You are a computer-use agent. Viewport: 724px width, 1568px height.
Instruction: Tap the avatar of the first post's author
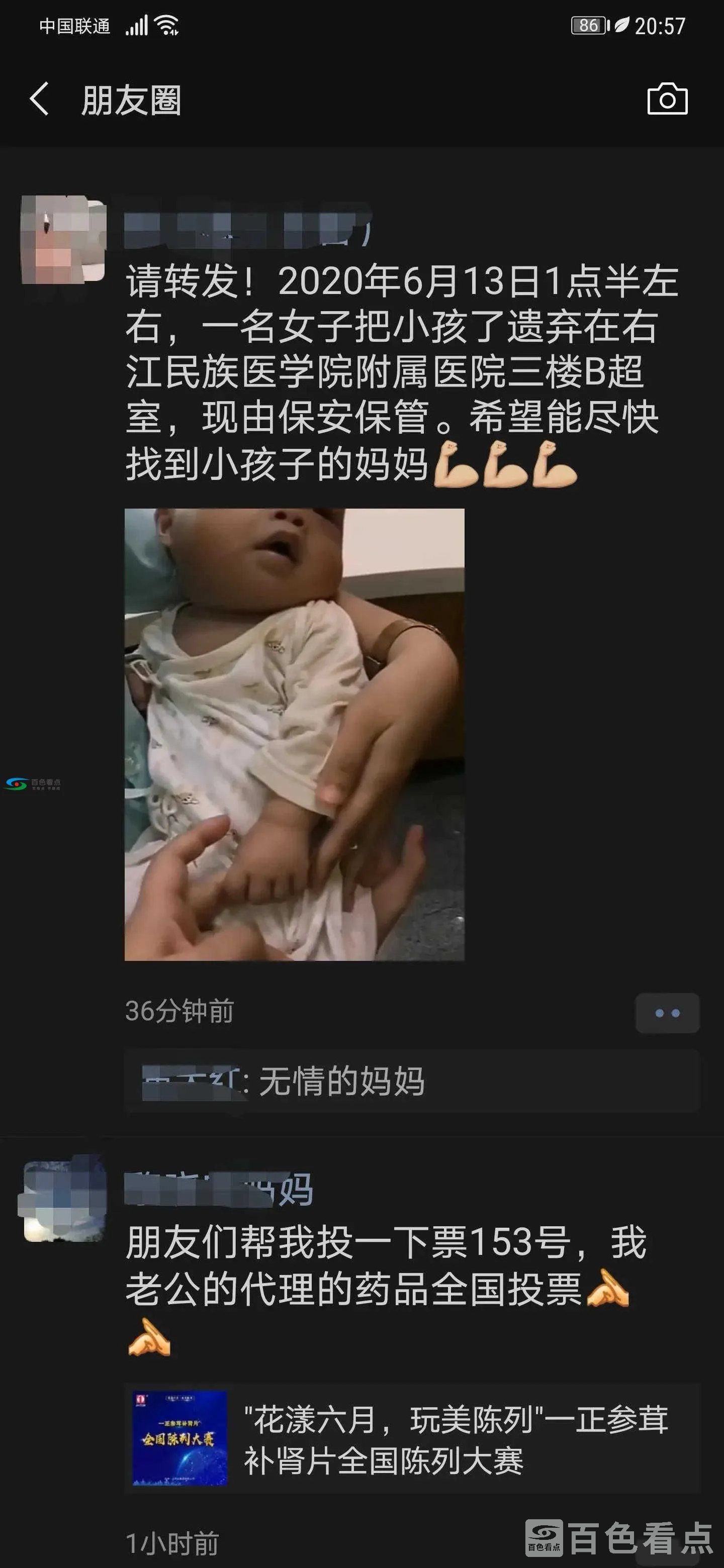coord(63,240)
